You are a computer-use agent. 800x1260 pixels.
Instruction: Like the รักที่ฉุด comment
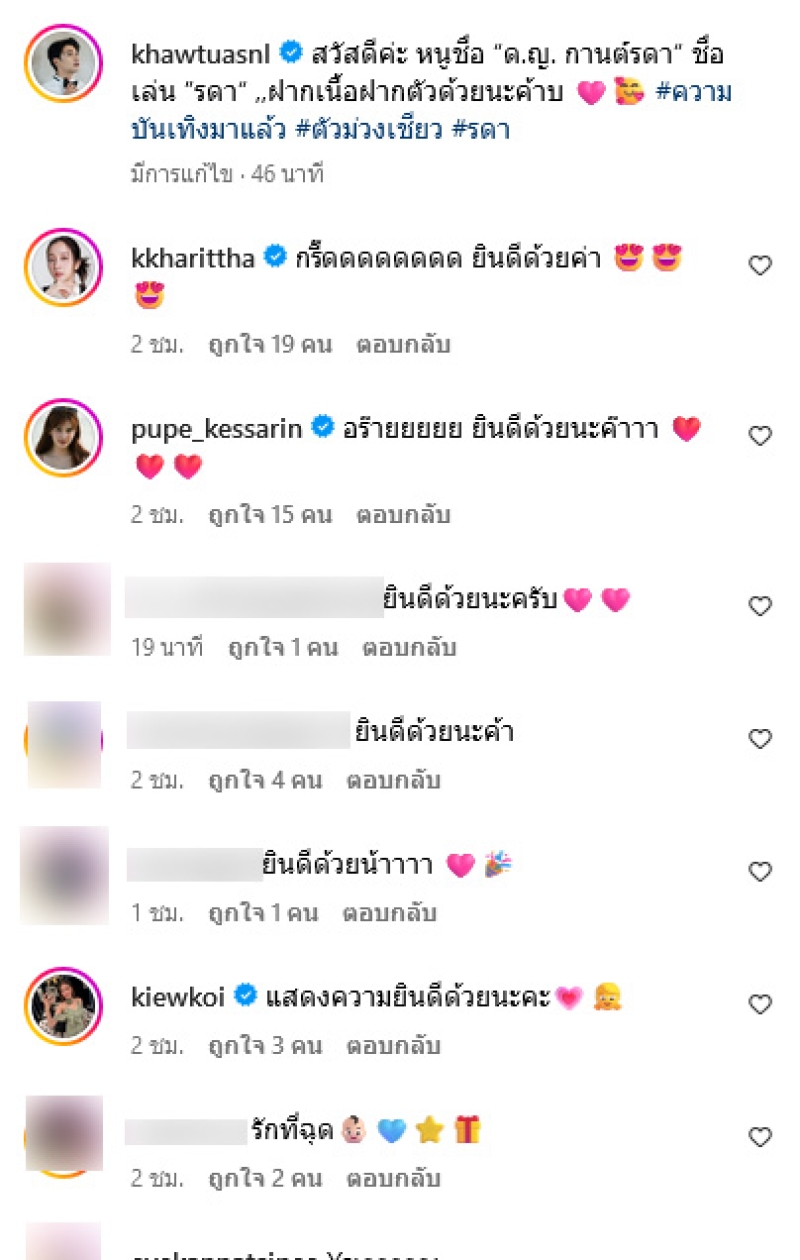[760, 1136]
